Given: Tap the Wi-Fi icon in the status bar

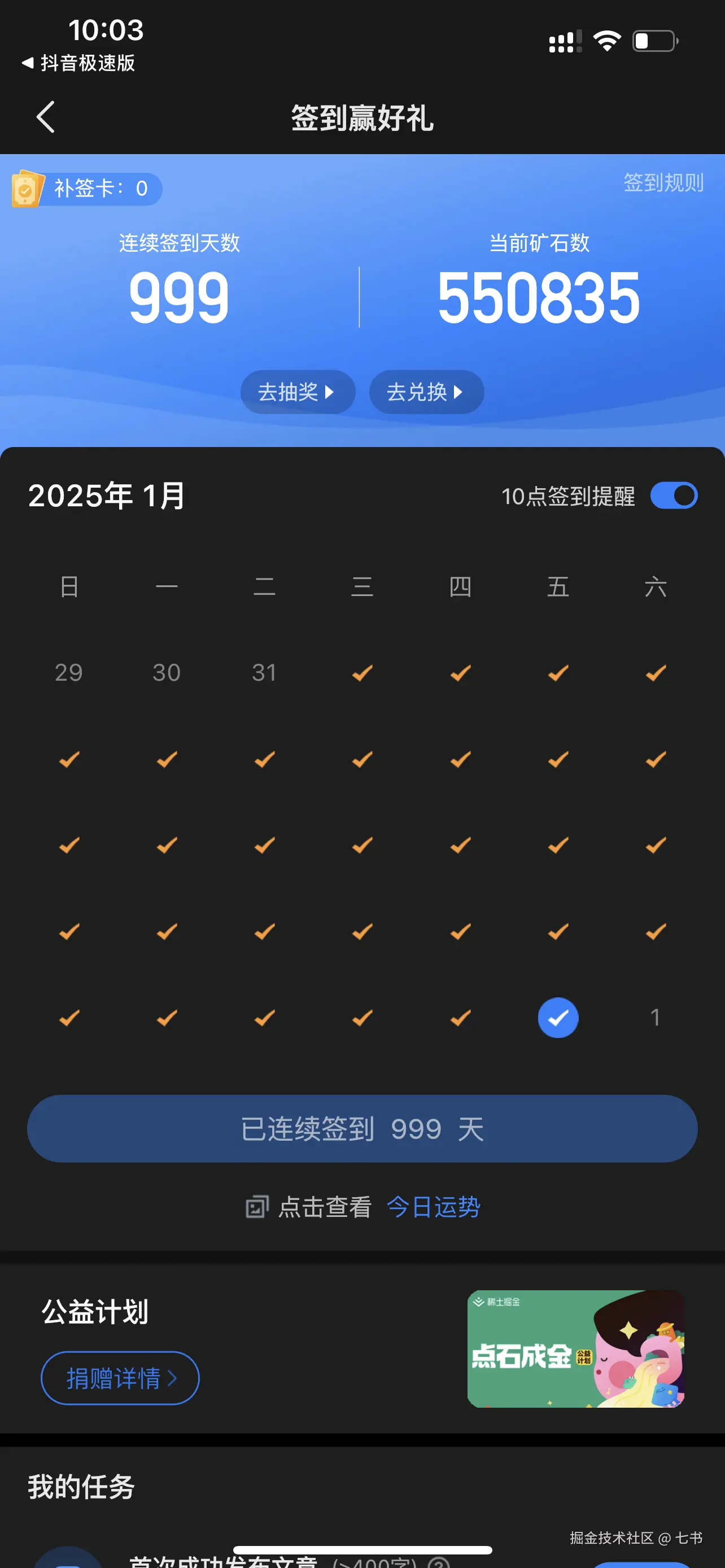Looking at the screenshot, I should (x=606, y=40).
